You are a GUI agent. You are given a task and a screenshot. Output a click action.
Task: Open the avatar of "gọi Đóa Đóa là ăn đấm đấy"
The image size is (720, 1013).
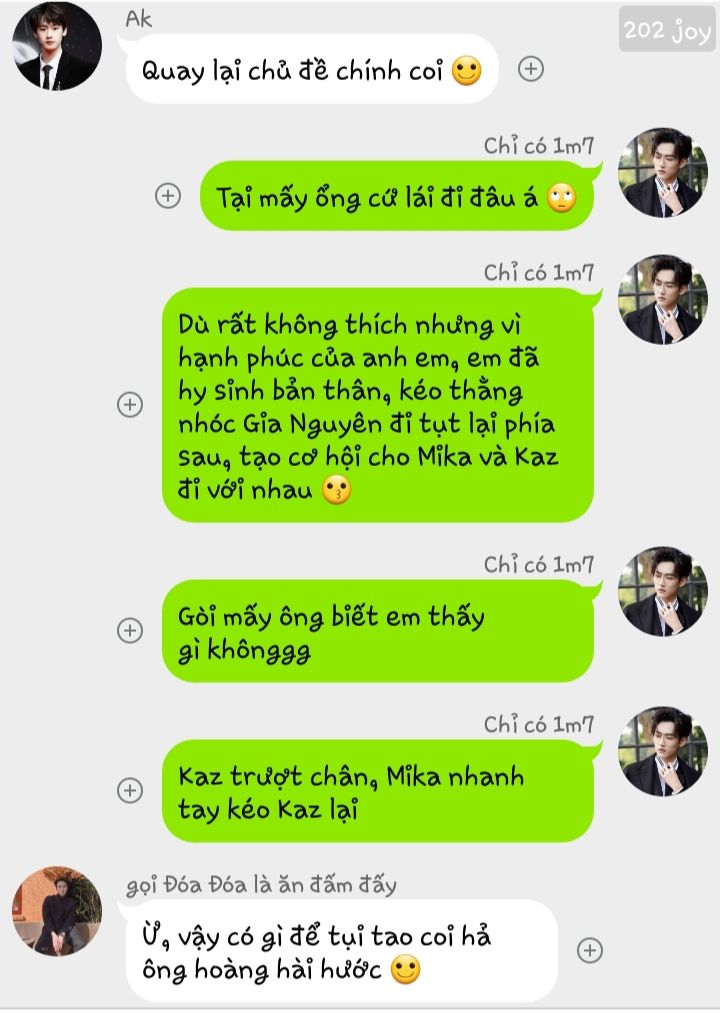click(57, 911)
